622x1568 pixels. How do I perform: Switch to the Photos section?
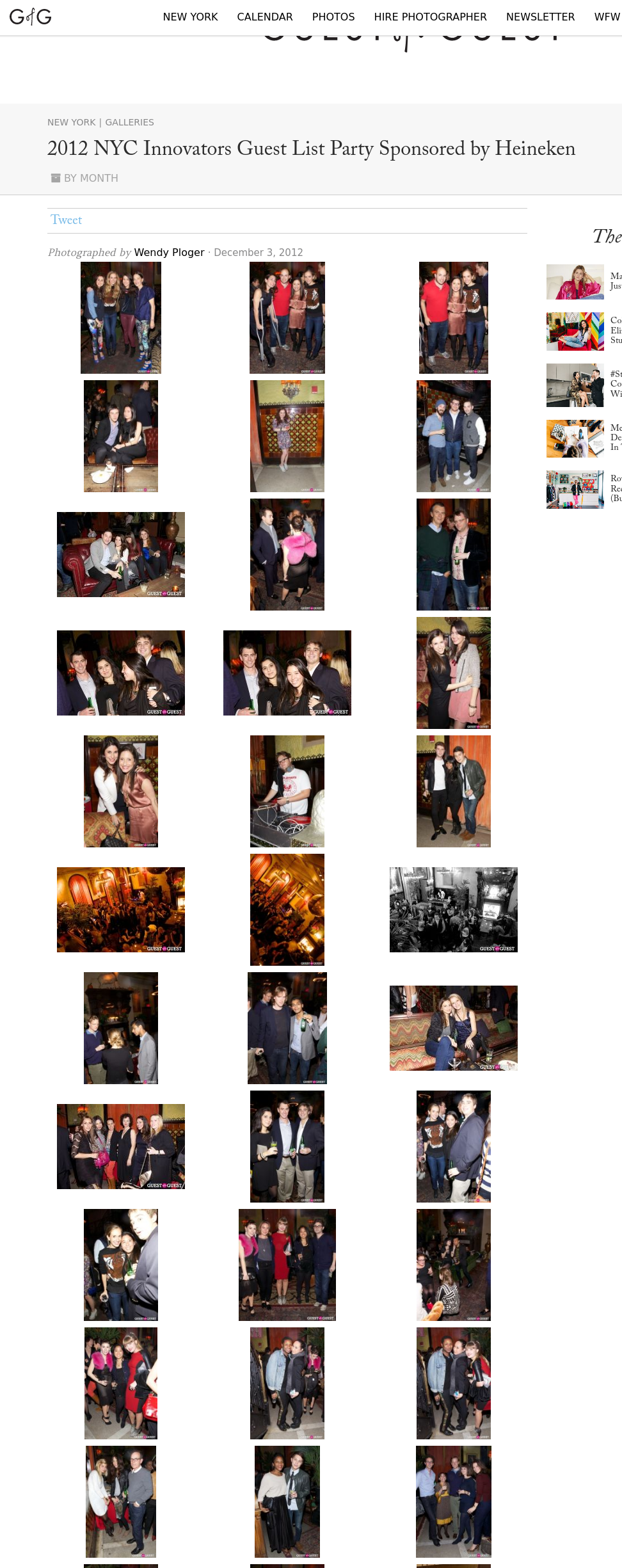[333, 17]
